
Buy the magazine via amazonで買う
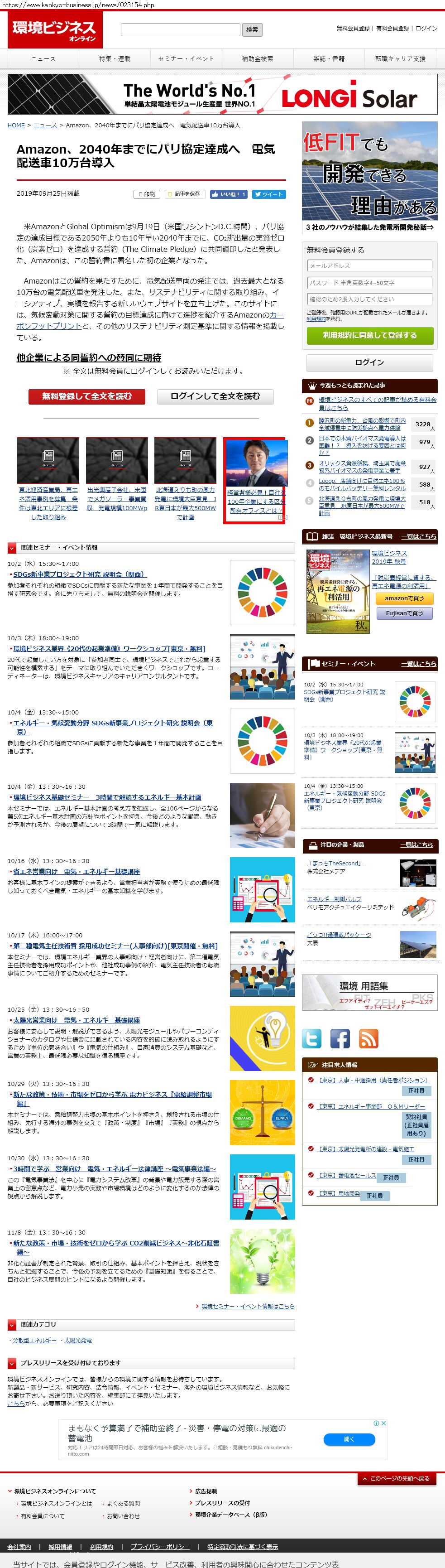tap(404, 598)
